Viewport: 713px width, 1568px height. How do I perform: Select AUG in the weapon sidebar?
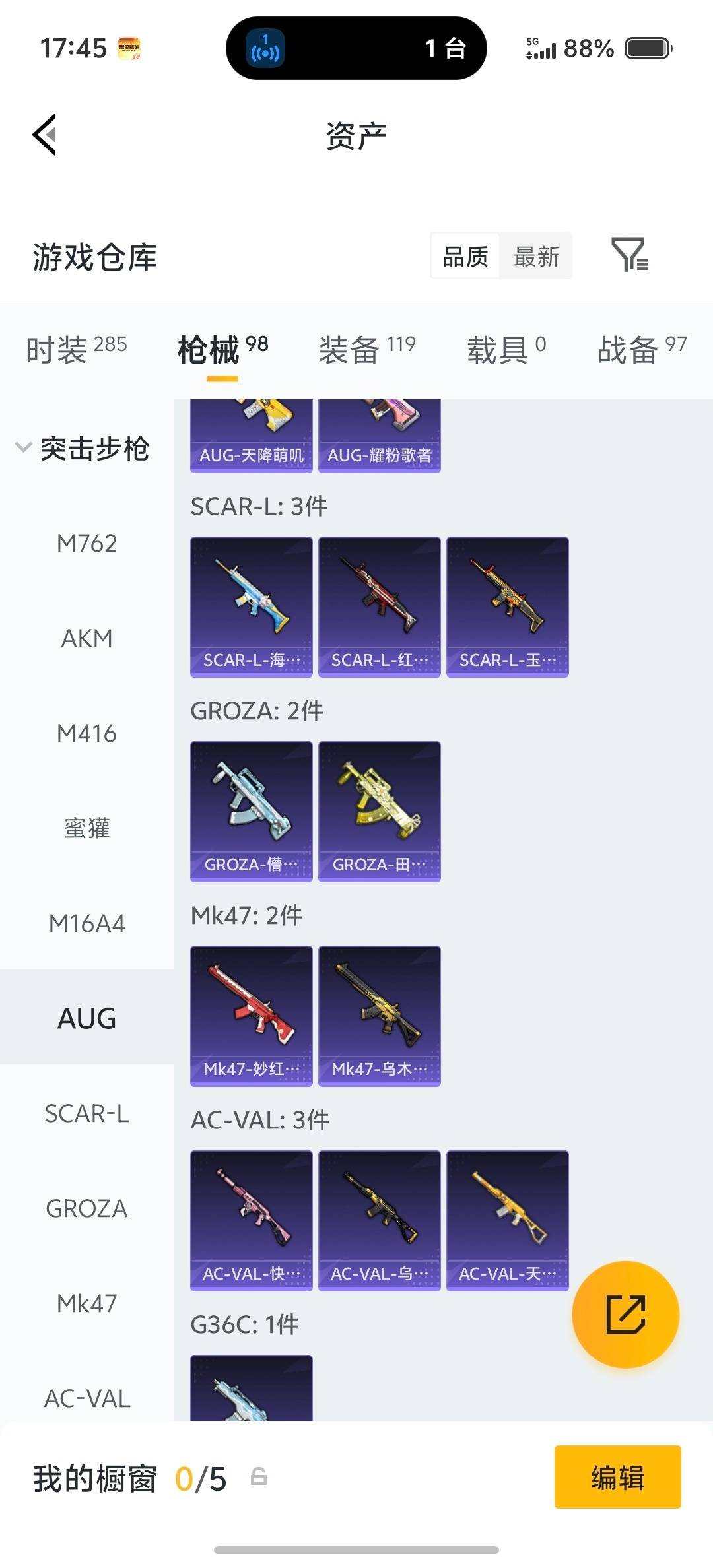tap(86, 1018)
